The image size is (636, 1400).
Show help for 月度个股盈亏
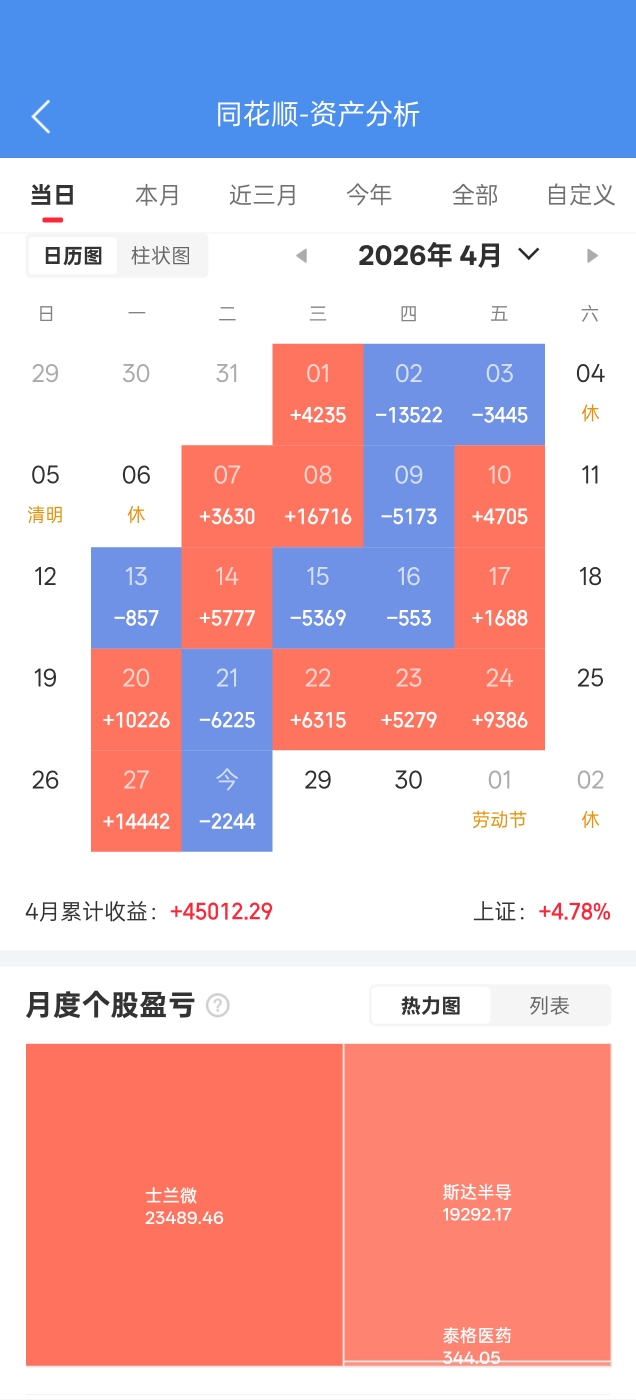218,1006
